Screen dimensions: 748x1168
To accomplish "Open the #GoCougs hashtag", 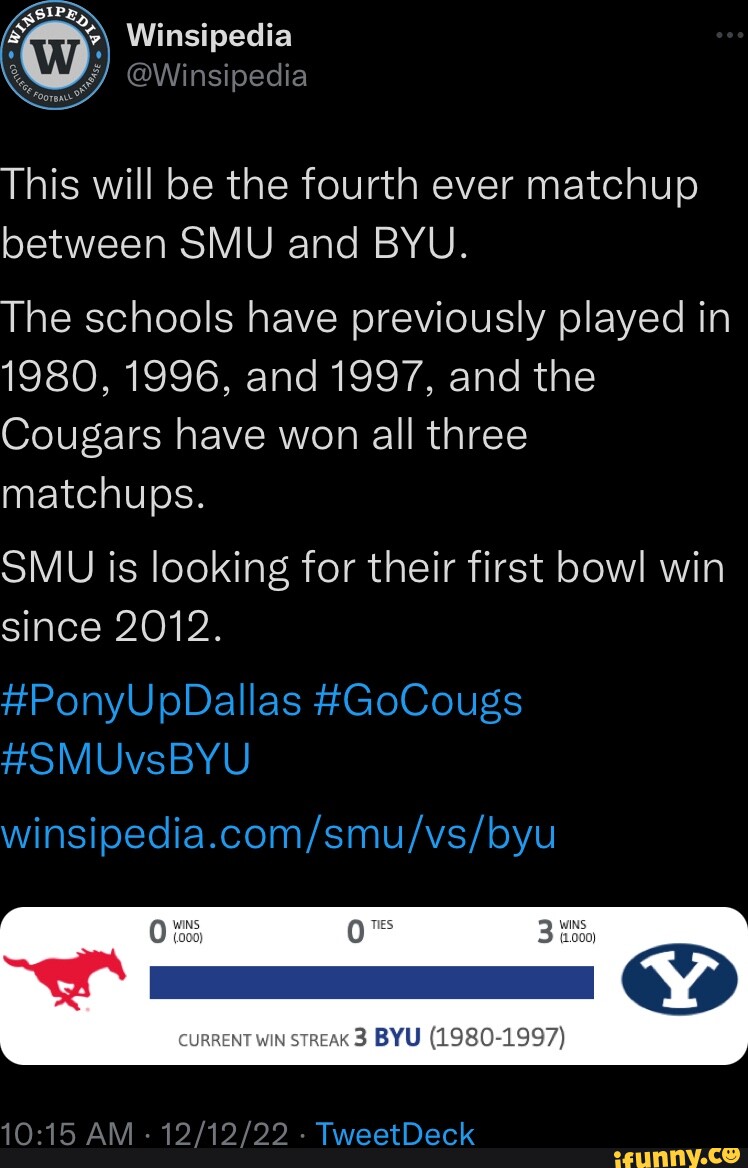I will pyautogui.click(x=417, y=700).
